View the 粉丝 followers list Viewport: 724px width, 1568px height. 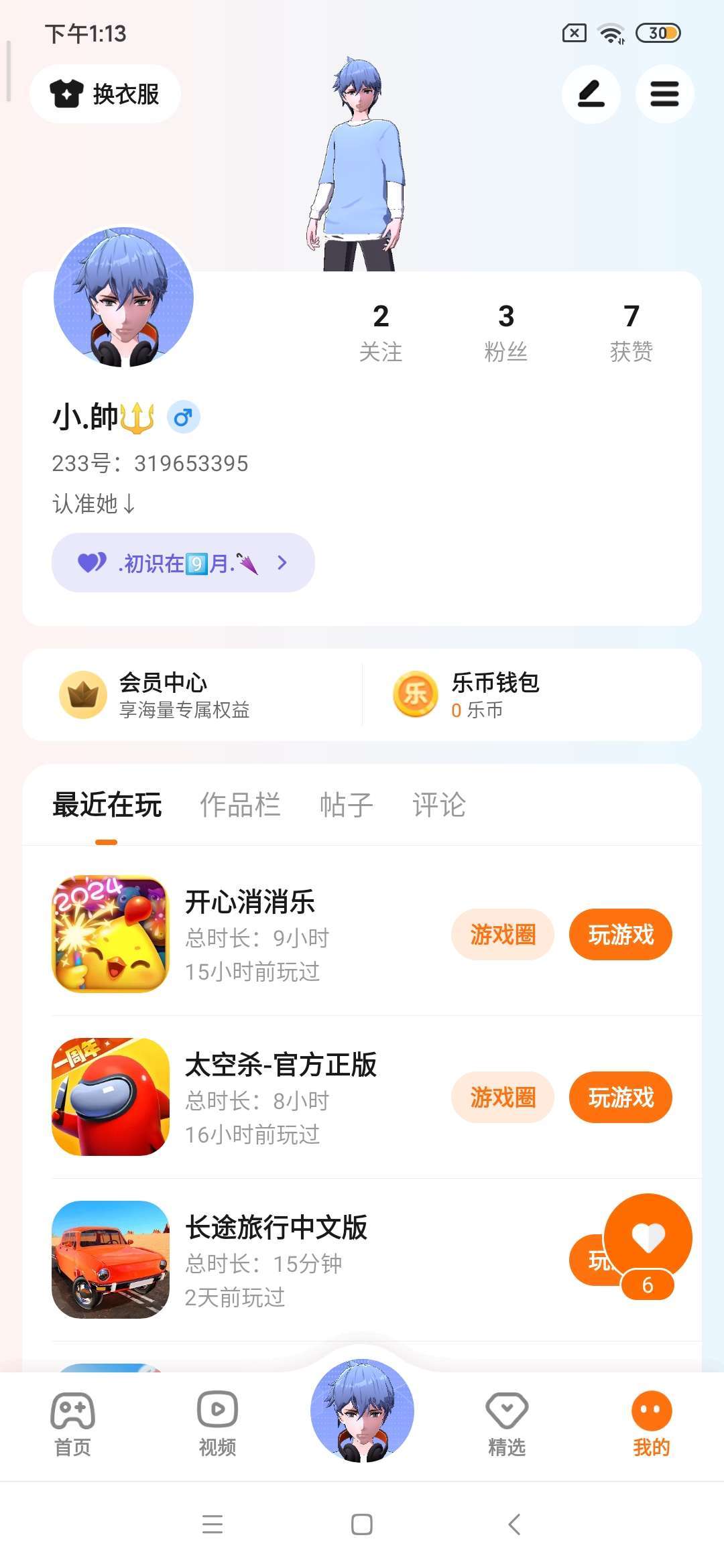[506, 333]
